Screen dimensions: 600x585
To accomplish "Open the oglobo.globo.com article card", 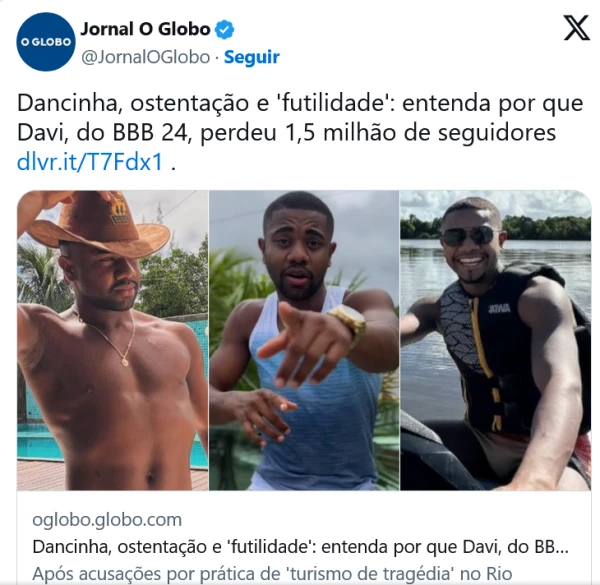I will click(x=300, y=546).
